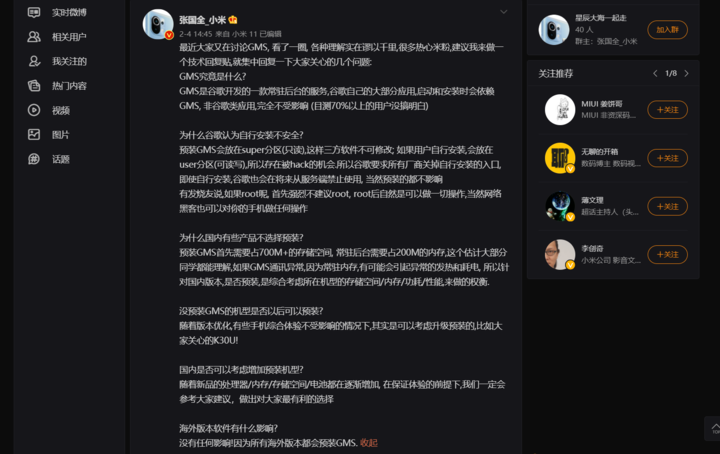Viewport: 720px width, 454px height.
Task: Select 我关注的 filter
Action: click(68, 61)
